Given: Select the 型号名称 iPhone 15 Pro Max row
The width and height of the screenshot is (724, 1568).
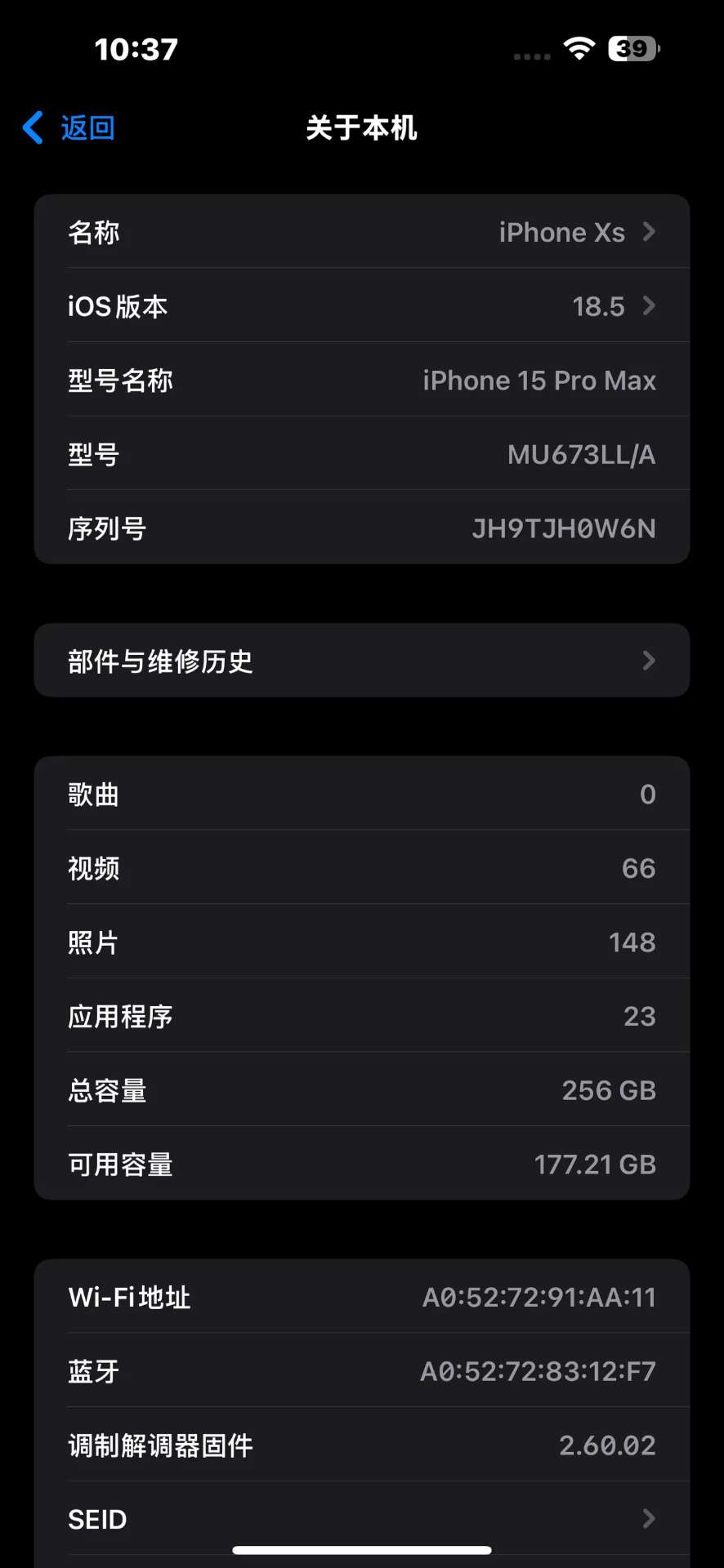Looking at the screenshot, I should point(362,380).
